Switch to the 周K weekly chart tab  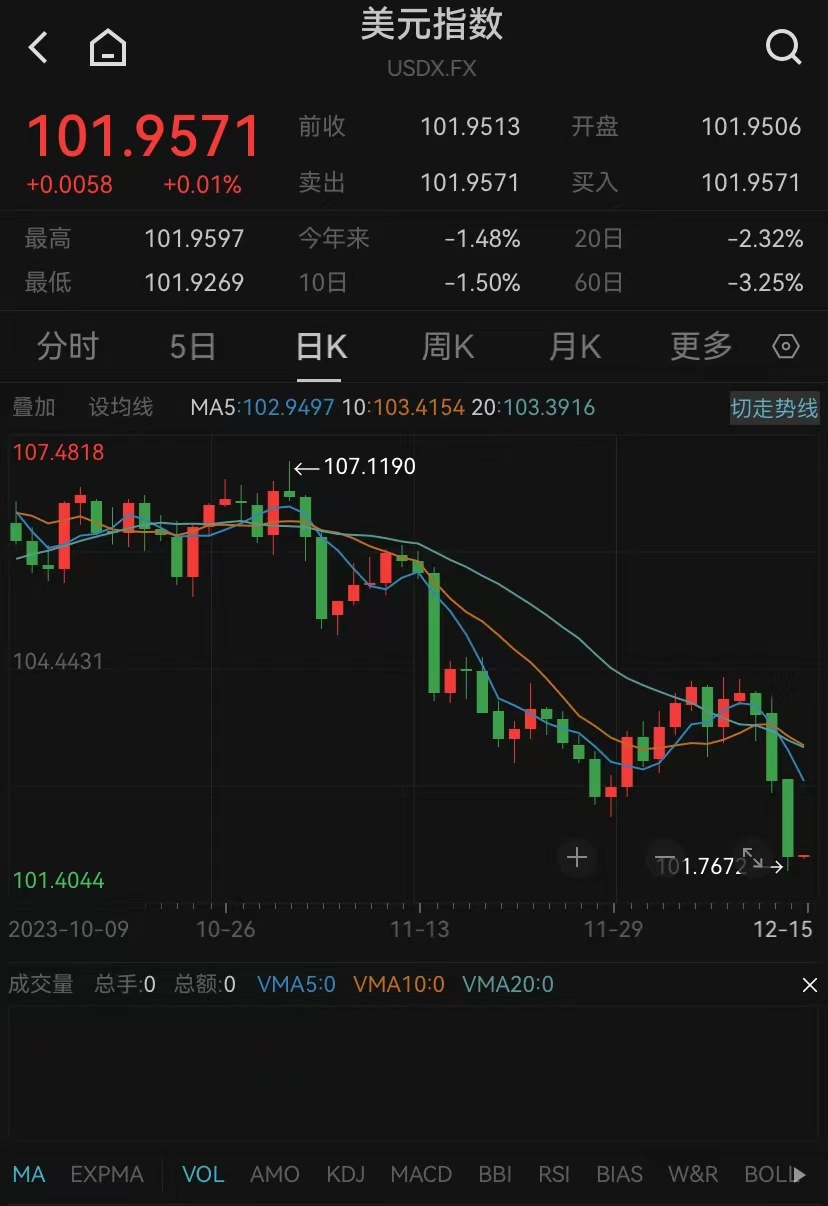pyautogui.click(x=446, y=345)
